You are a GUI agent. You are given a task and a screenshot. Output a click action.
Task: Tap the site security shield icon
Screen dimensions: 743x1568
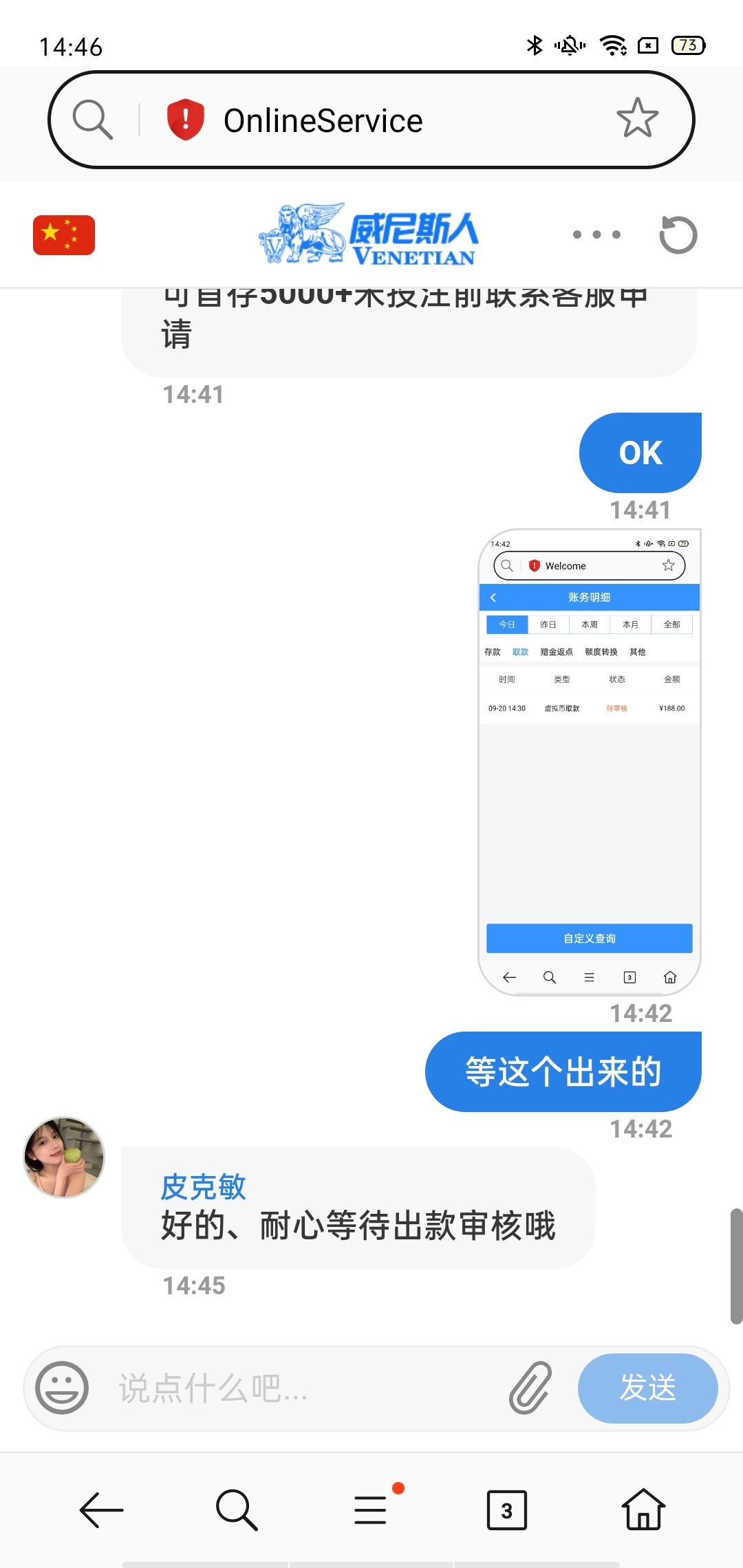(x=186, y=120)
